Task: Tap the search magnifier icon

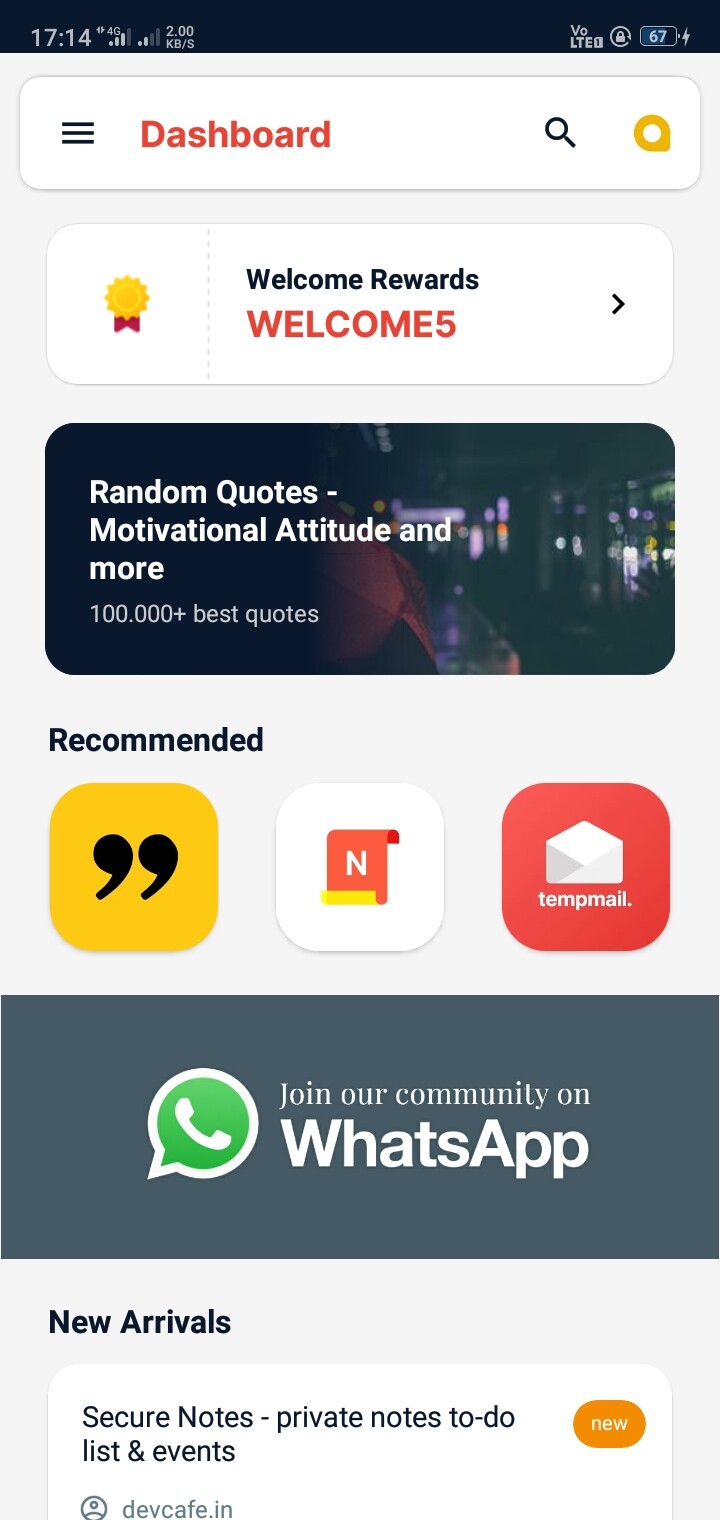Action: [x=560, y=133]
